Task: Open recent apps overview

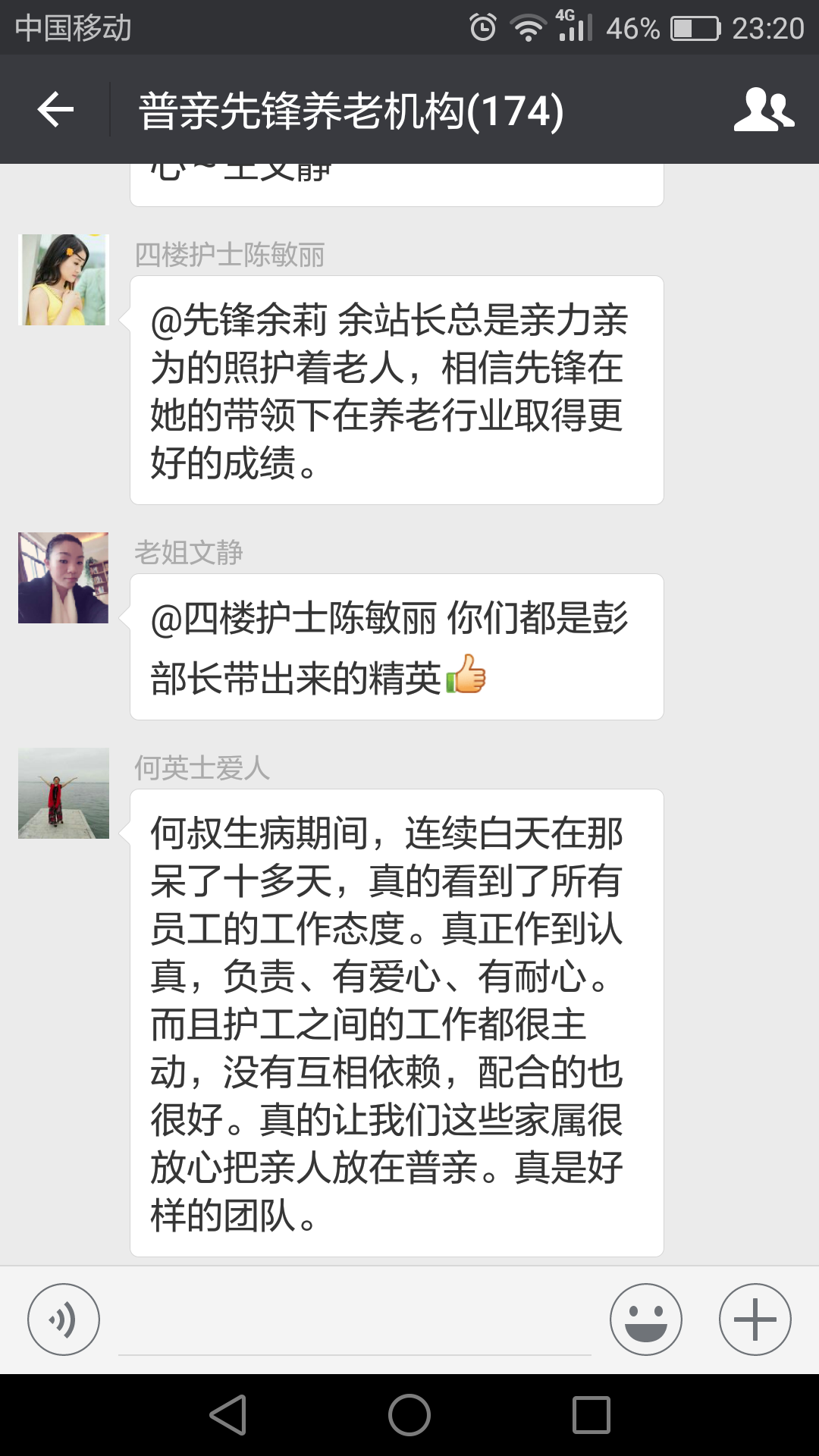Action: pyautogui.click(x=591, y=1415)
